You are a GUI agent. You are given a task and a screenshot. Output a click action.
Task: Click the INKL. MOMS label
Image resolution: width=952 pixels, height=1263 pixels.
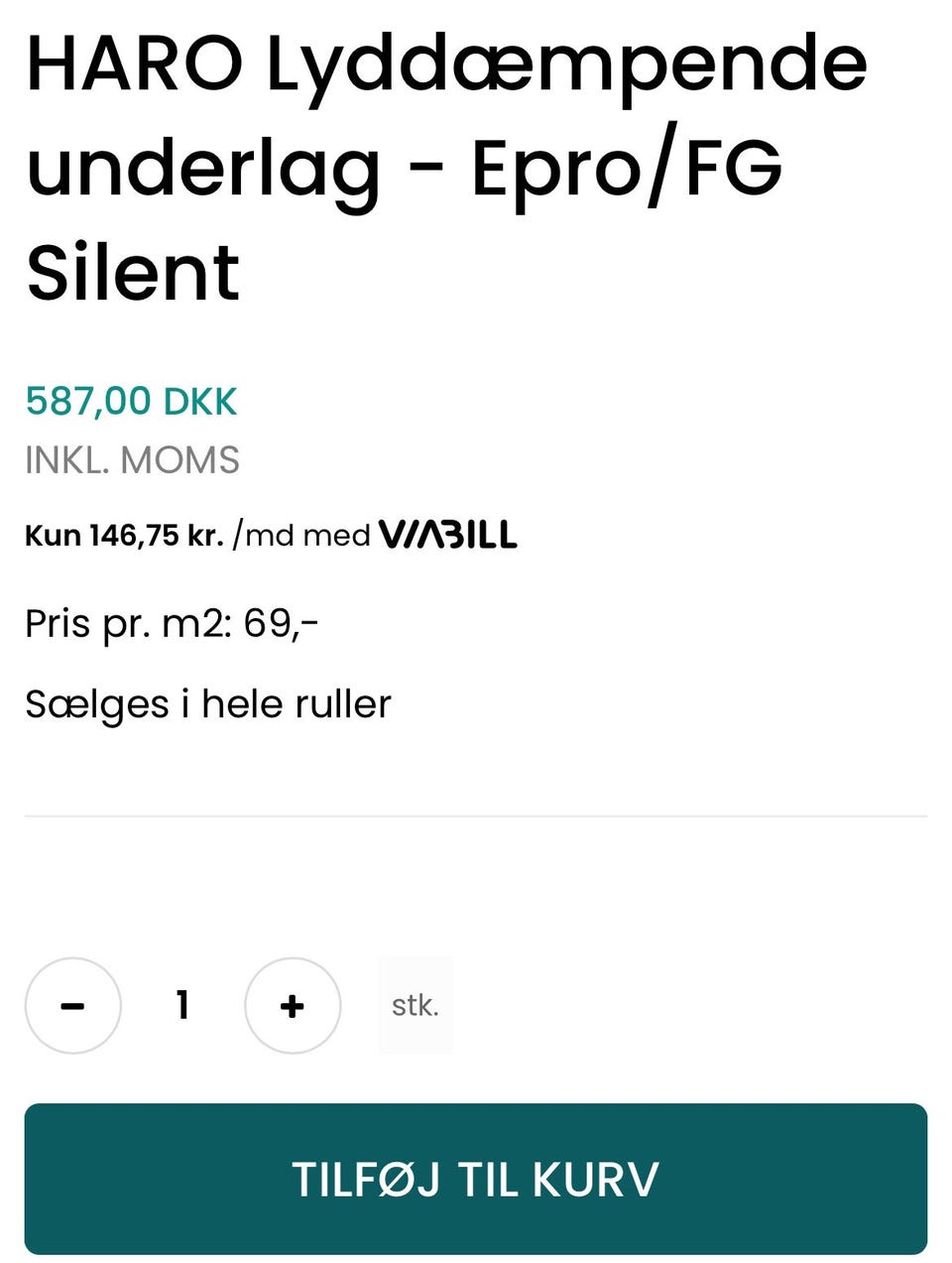click(x=132, y=459)
